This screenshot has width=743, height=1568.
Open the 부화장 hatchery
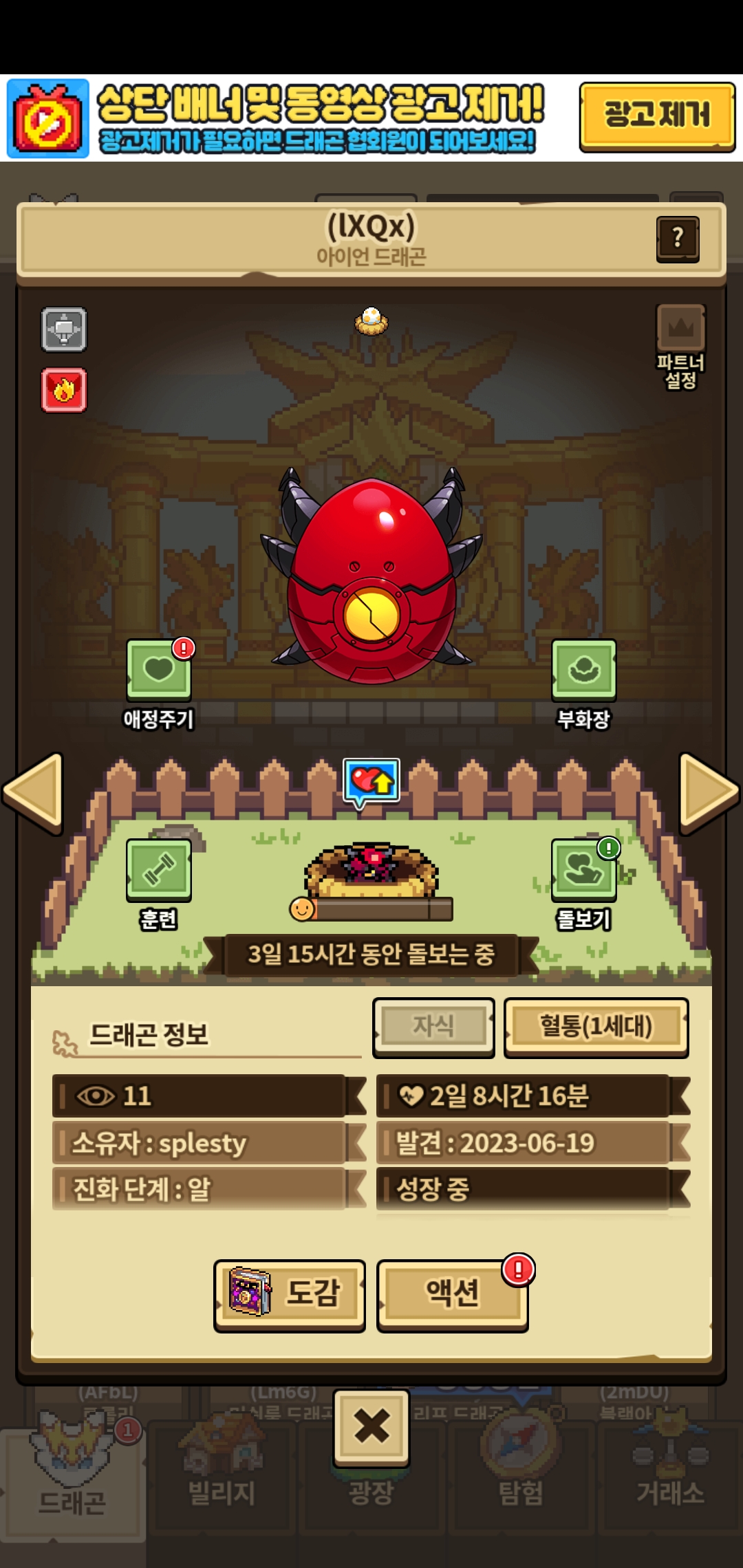583,671
